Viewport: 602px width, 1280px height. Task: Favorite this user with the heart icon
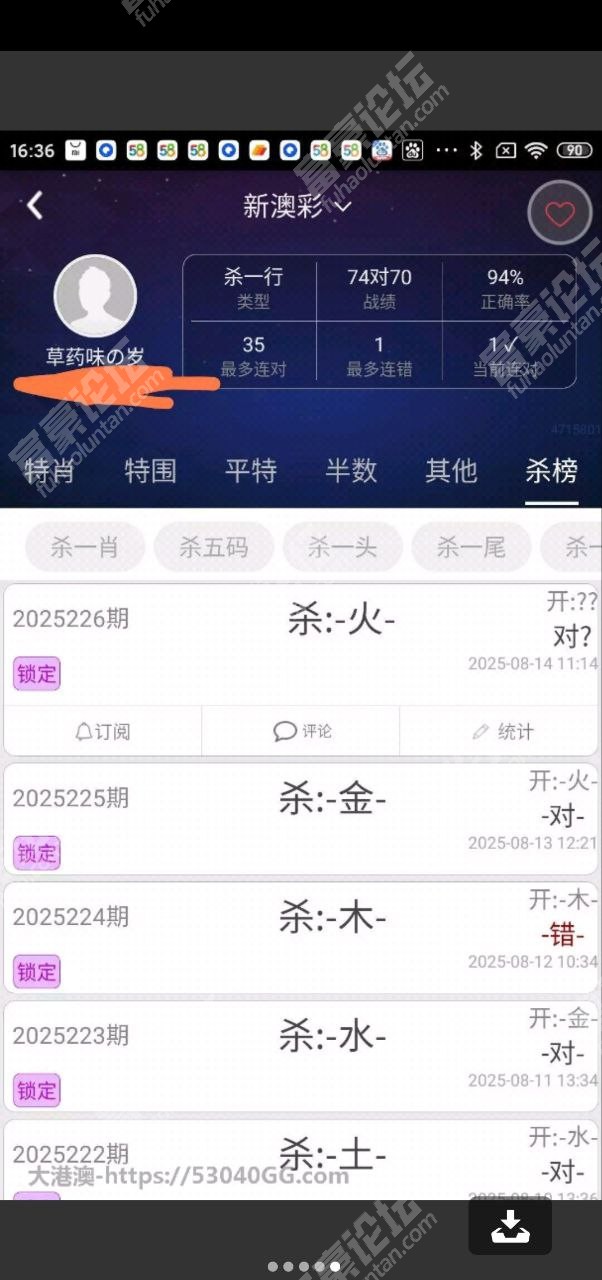click(559, 214)
